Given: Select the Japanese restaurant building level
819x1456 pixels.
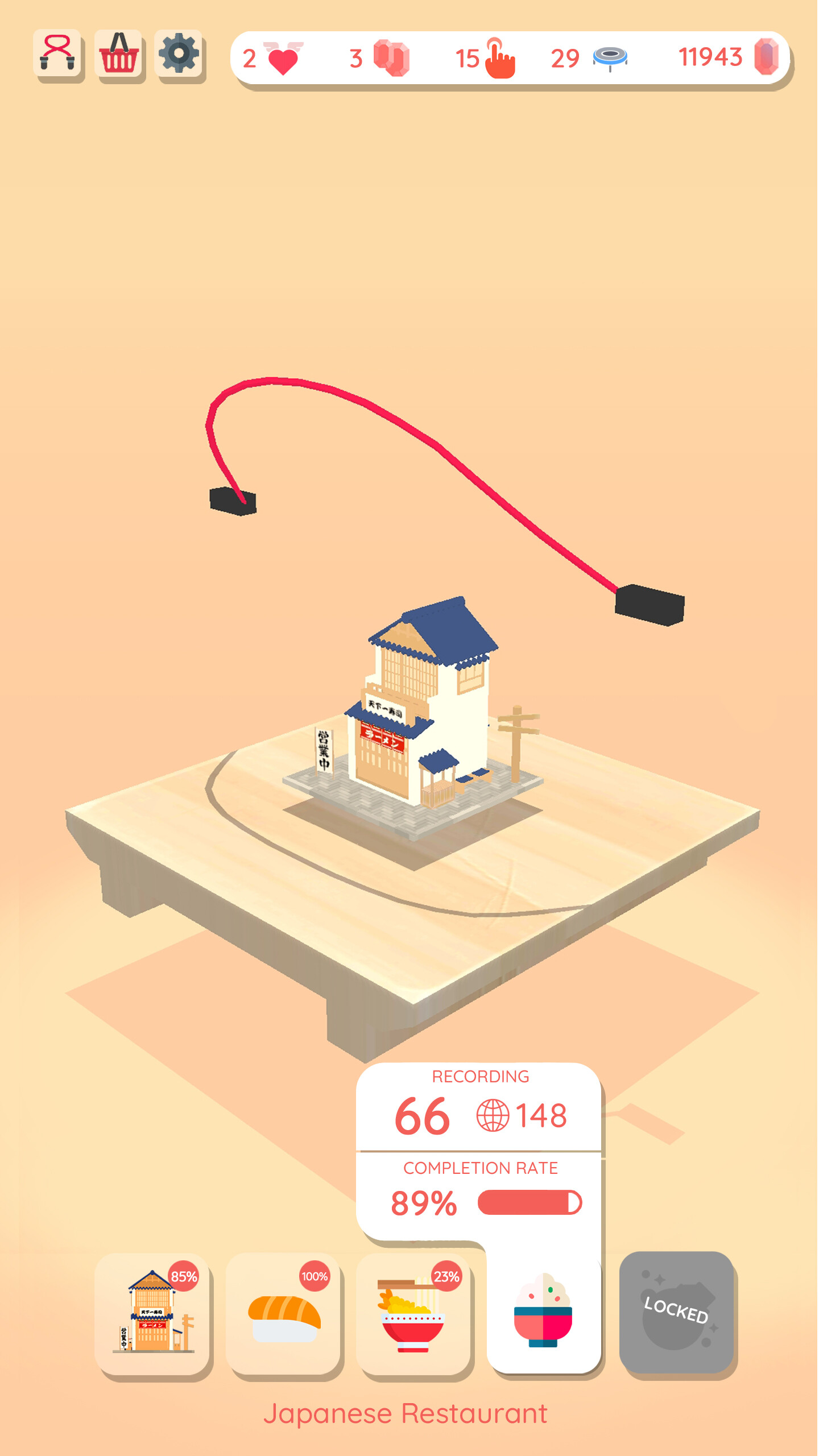Looking at the screenshot, I should pos(152,1314).
